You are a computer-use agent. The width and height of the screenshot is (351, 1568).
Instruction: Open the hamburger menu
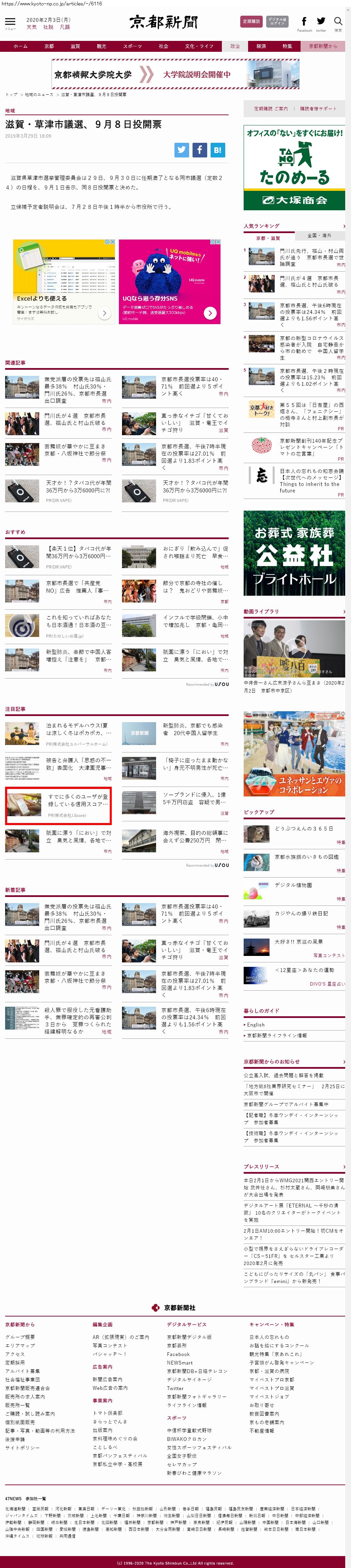(x=10, y=22)
